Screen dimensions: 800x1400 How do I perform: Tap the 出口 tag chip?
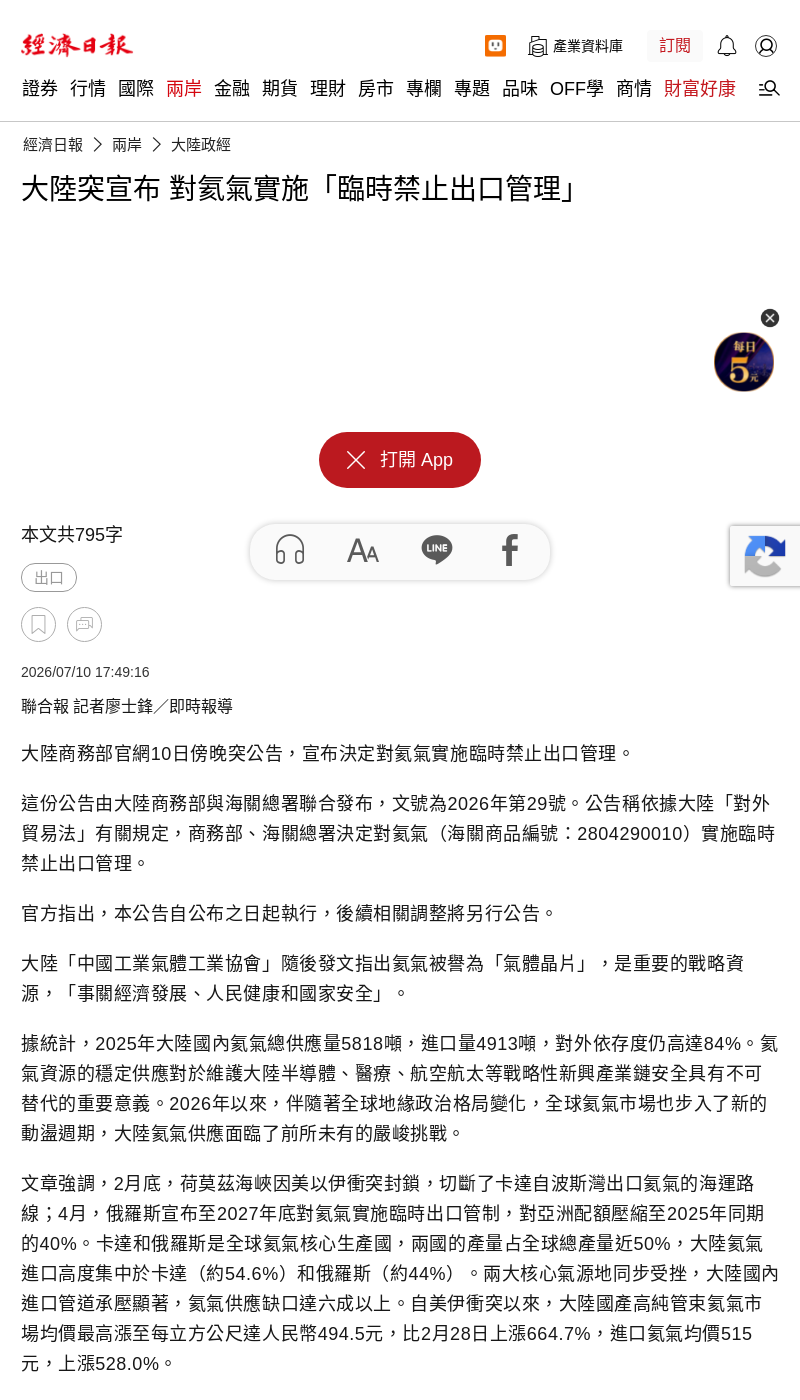[x=49, y=578]
